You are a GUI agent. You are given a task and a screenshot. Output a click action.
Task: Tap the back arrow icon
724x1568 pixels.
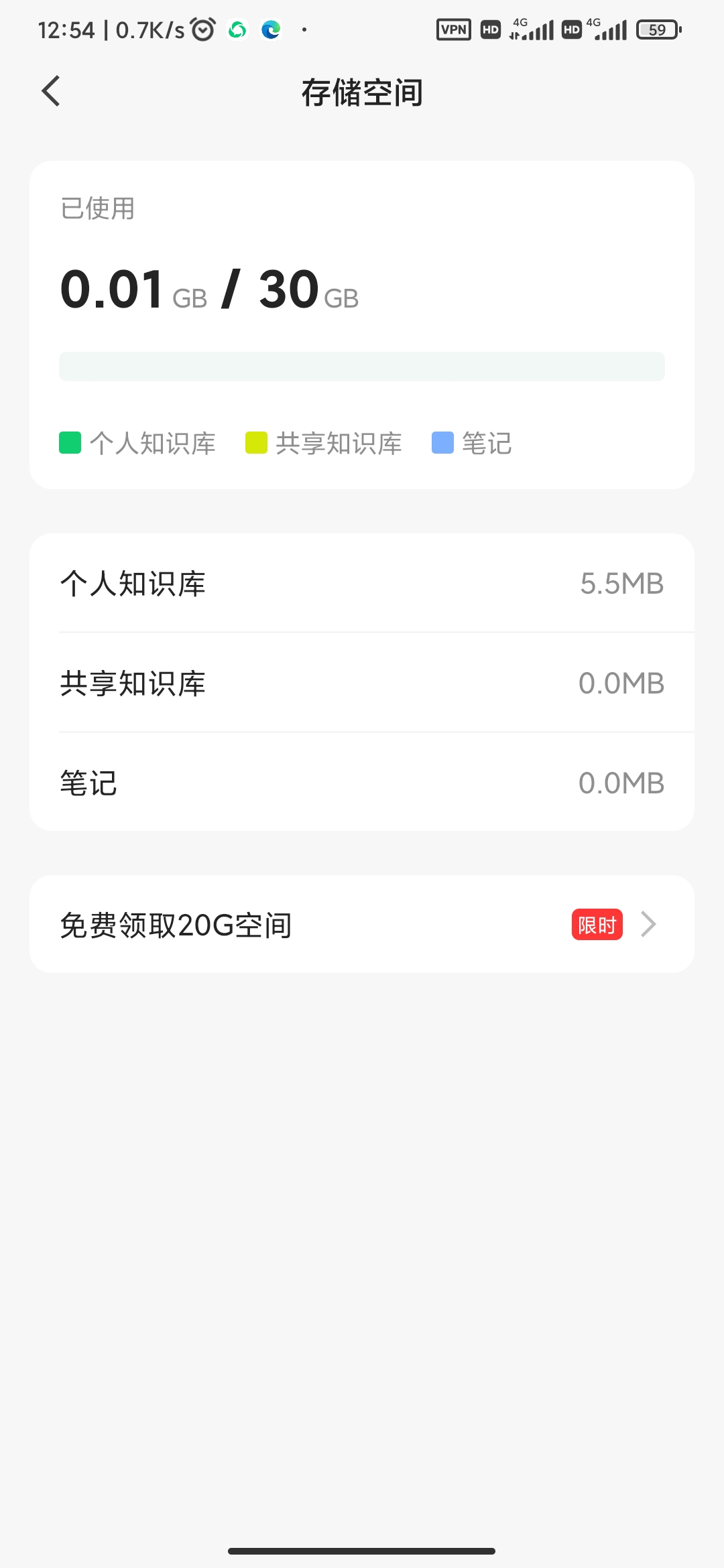click(x=50, y=92)
